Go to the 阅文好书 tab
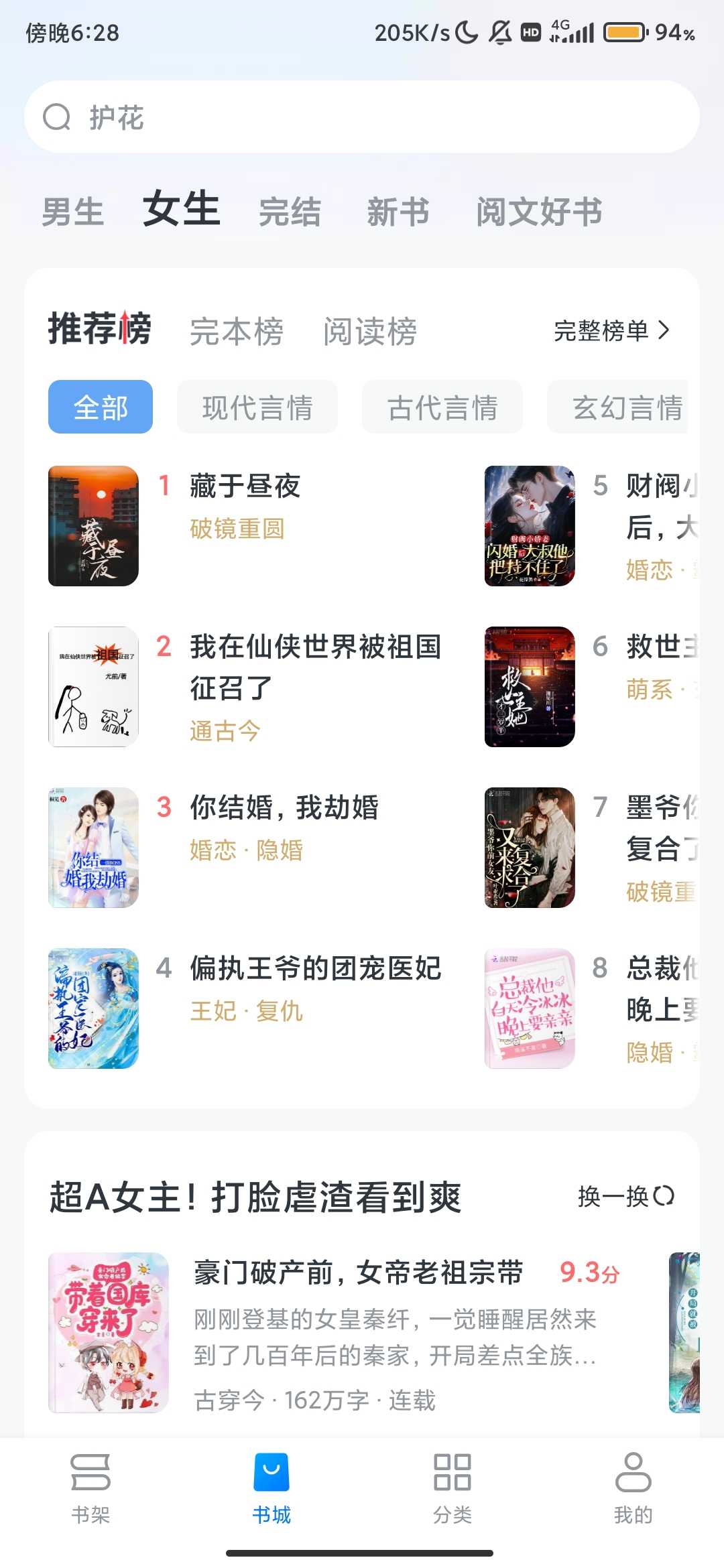Image resolution: width=724 pixels, height=1568 pixels. coord(539,212)
